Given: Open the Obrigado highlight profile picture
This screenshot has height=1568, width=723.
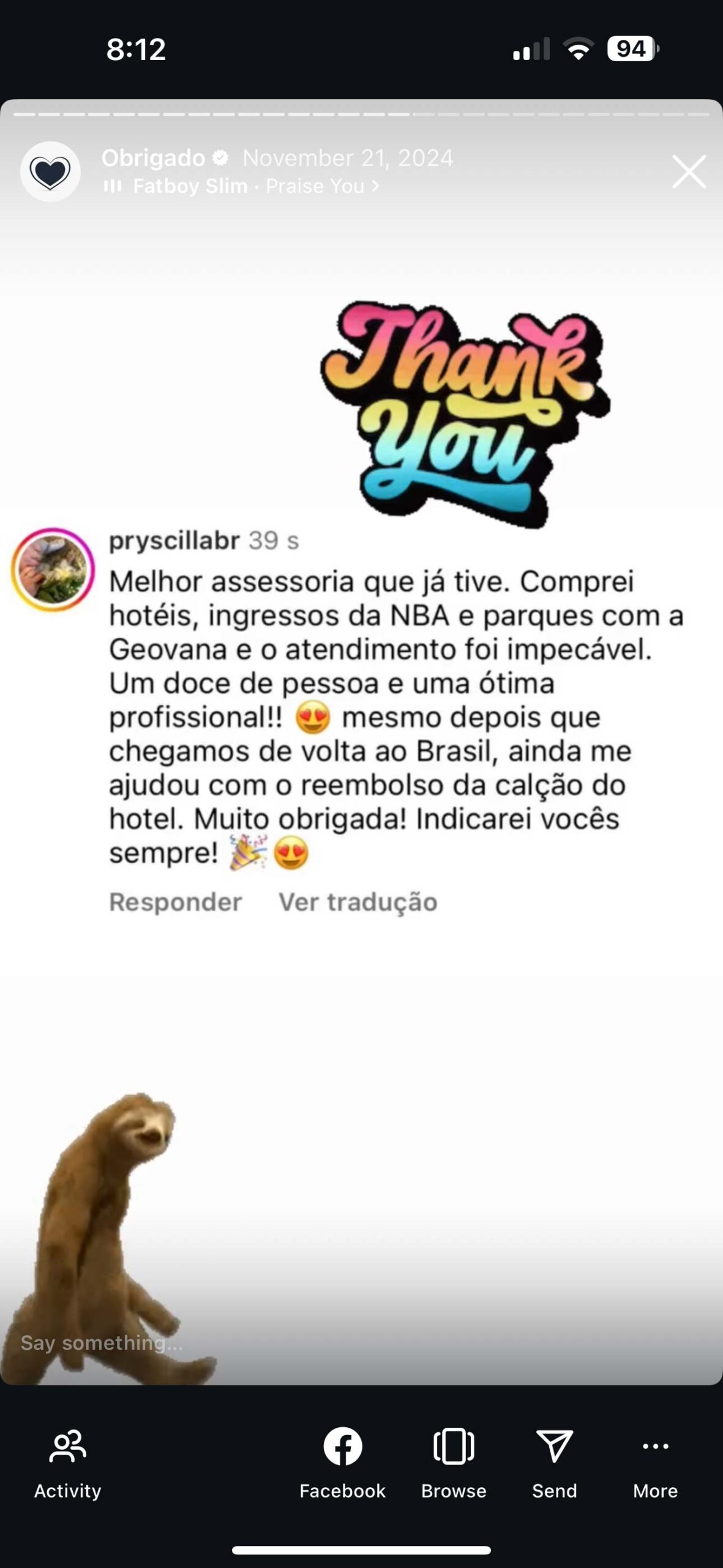Looking at the screenshot, I should [x=50, y=171].
